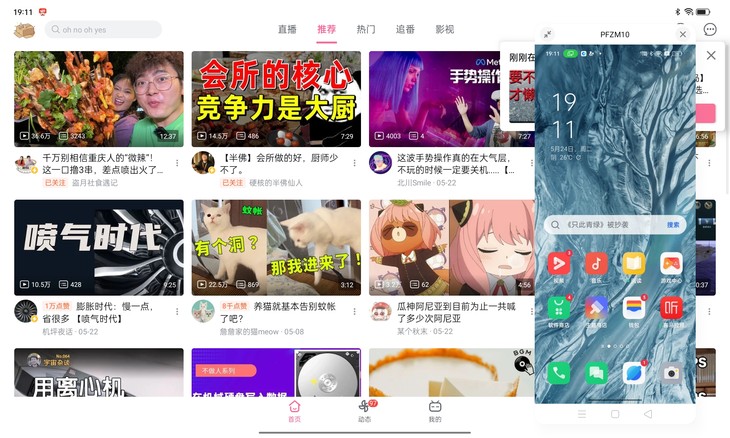Open the user avatar in top left
Viewport: 730px width, 438px height.
click(24, 30)
